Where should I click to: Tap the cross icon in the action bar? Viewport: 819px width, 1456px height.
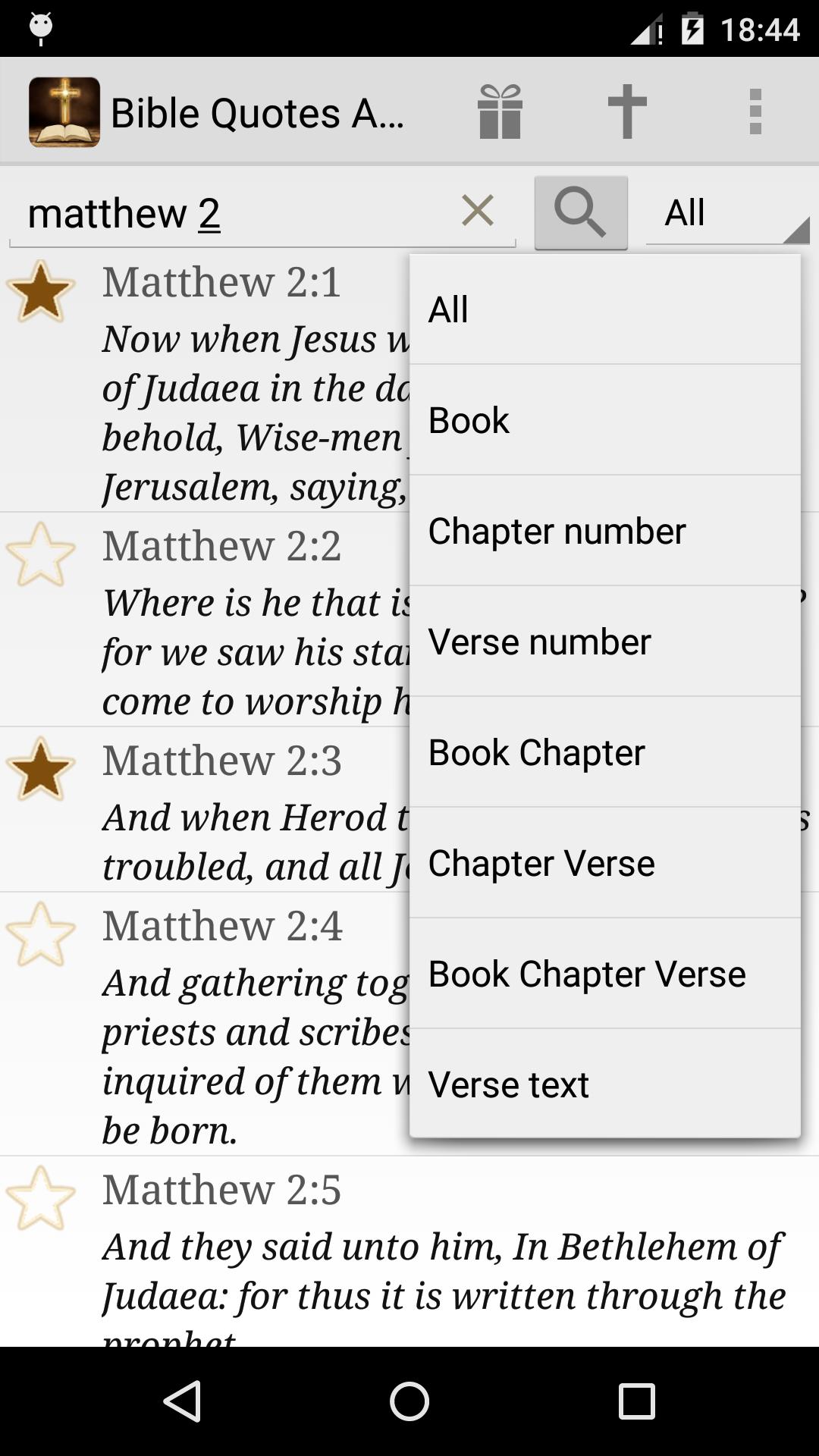click(626, 111)
